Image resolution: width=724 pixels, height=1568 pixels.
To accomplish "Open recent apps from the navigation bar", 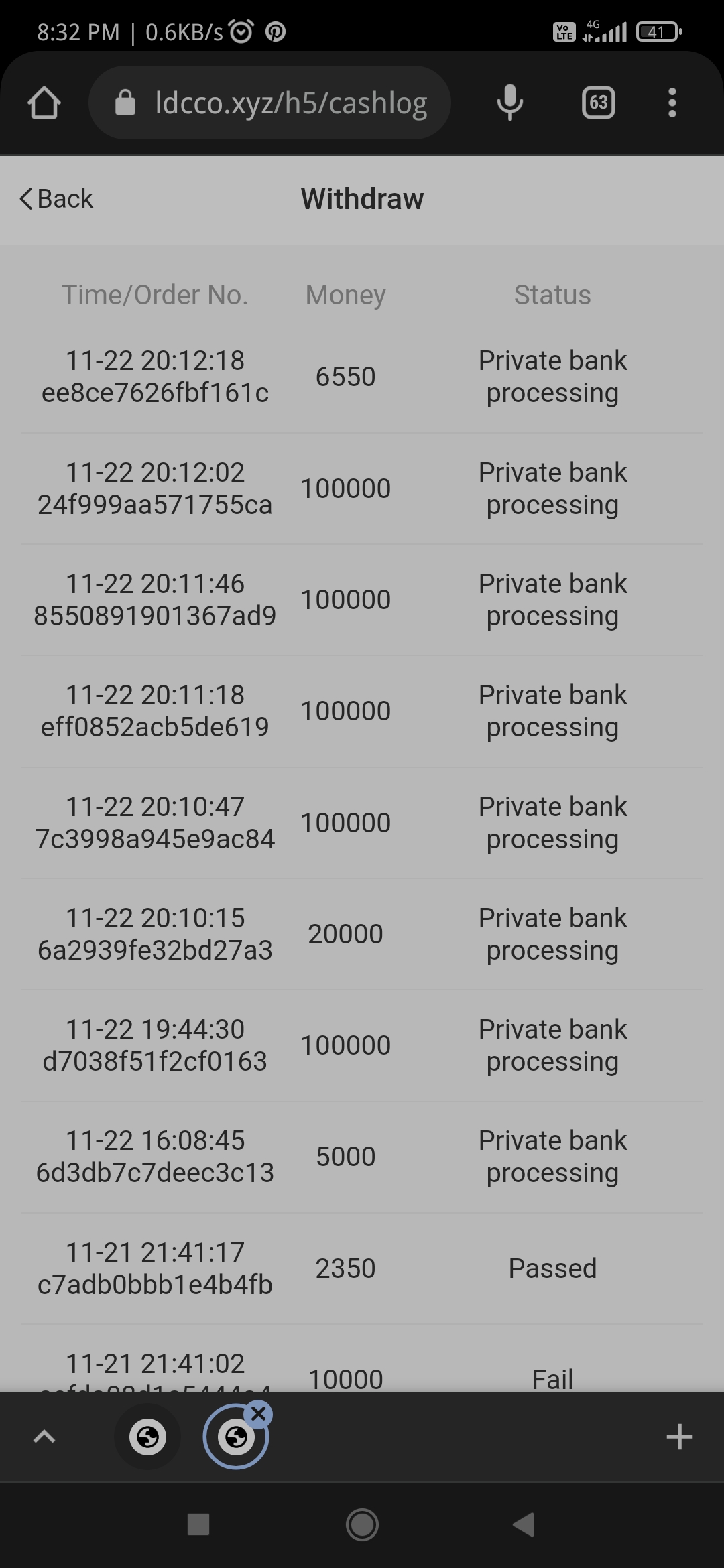I will tap(198, 1526).
